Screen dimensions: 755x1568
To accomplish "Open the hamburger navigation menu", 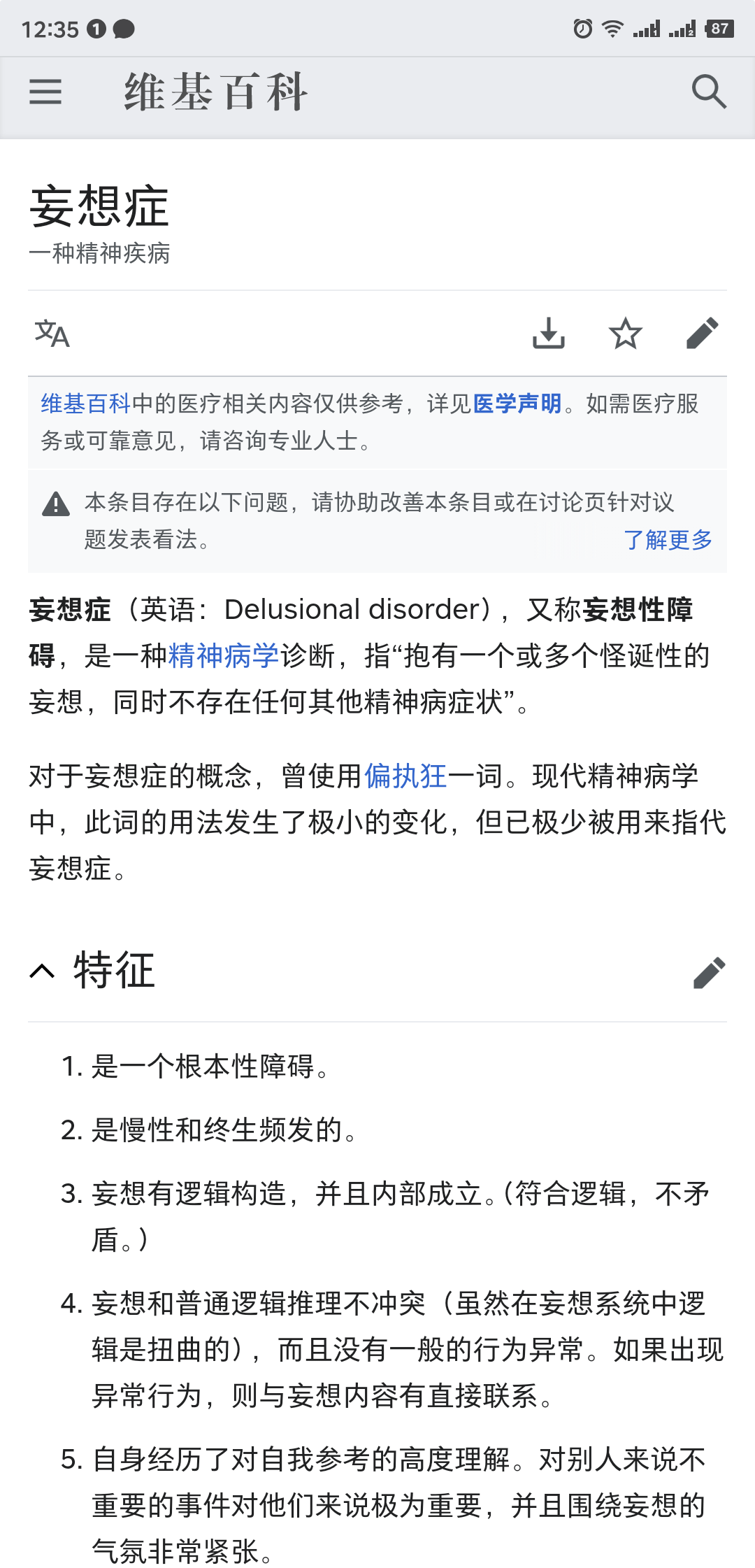I will [x=45, y=92].
